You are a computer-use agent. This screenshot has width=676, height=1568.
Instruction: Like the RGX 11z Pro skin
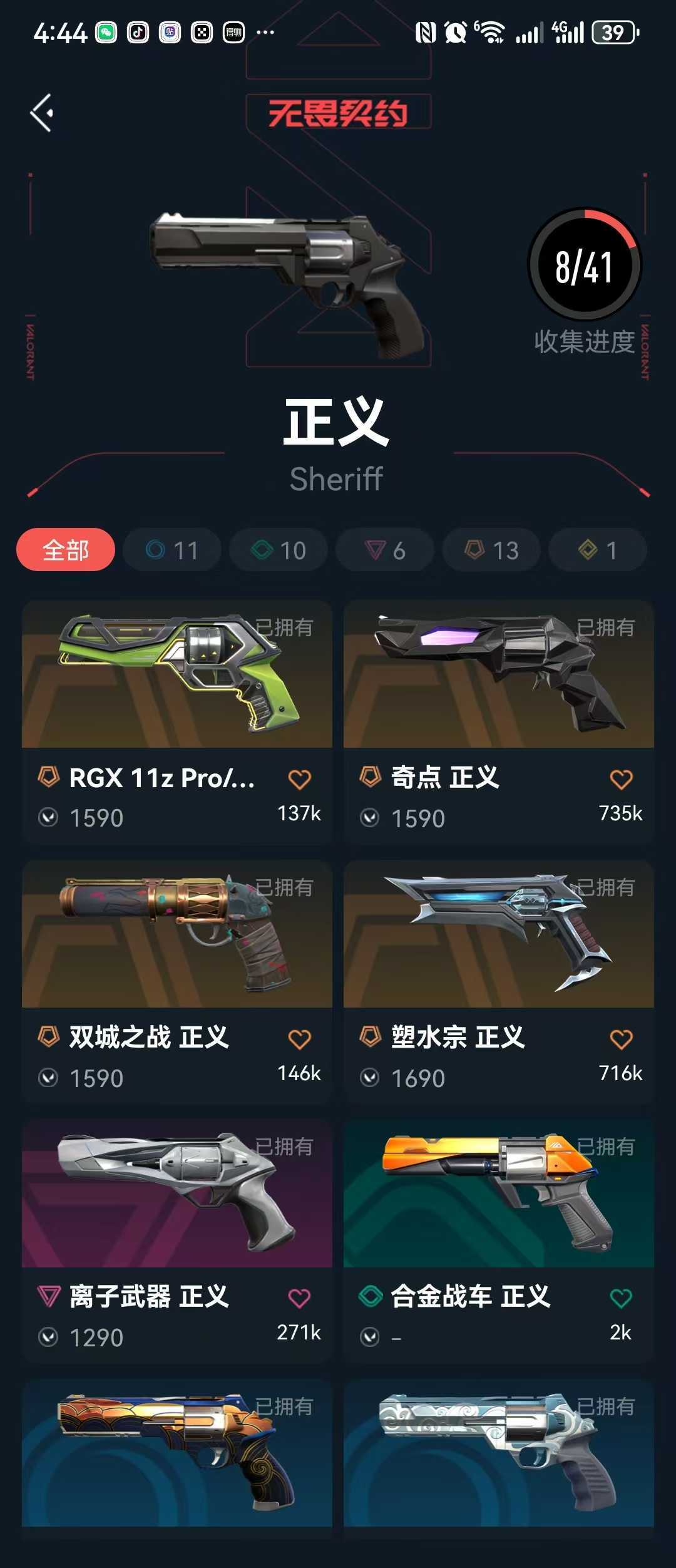click(299, 780)
